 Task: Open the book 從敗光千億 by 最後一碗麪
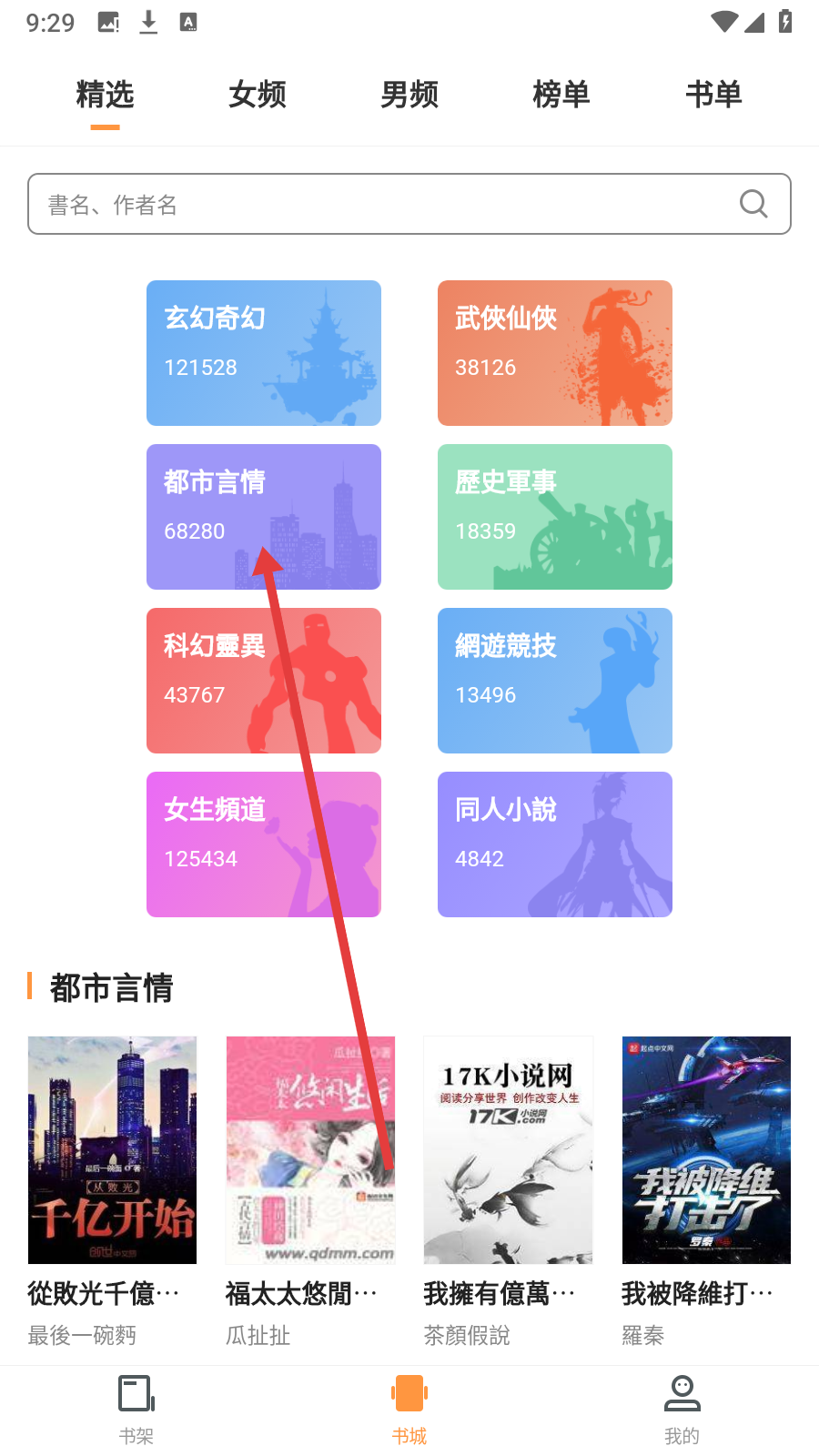point(112,1150)
